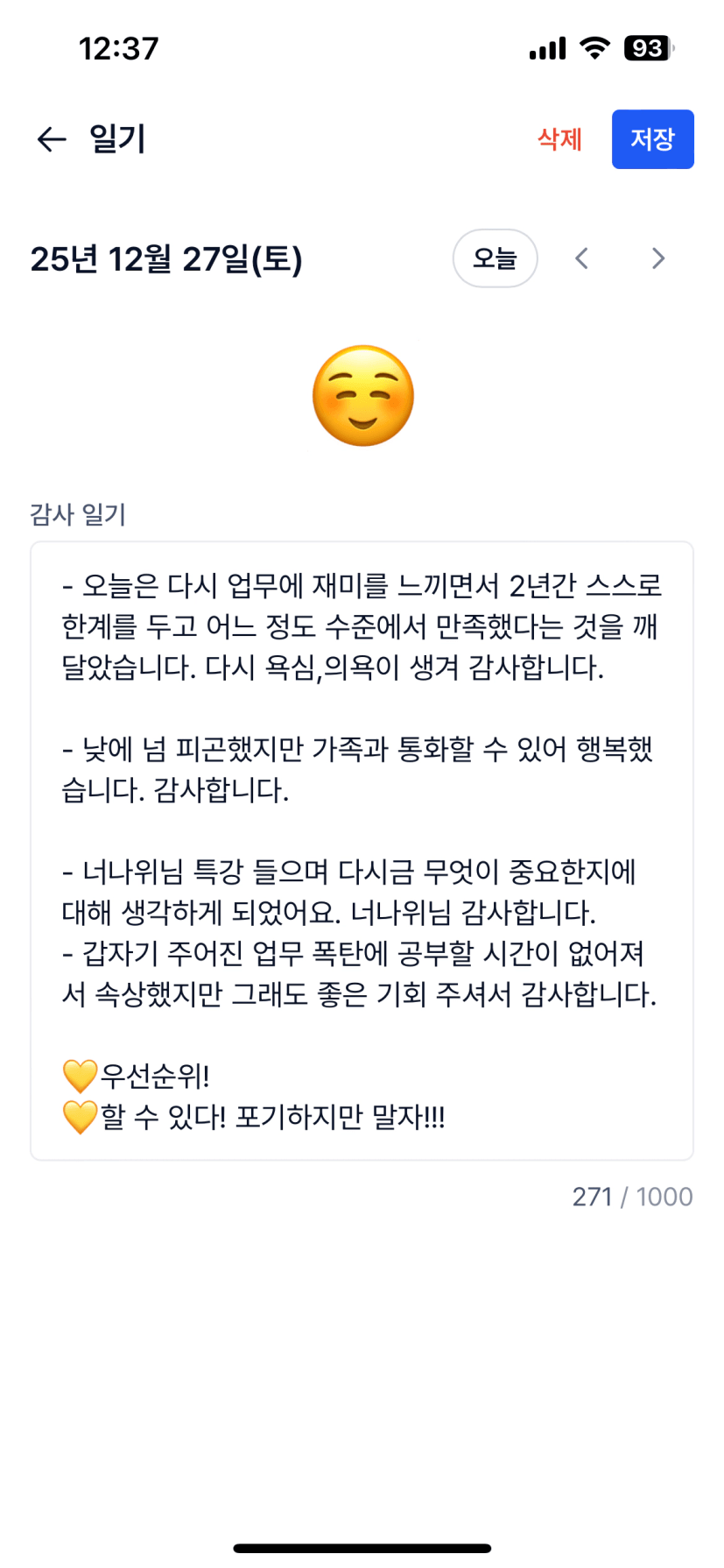Image resolution: width=724 pixels, height=1568 pixels.
Task: Save the entry with the 저장 button
Action: pos(652,139)
